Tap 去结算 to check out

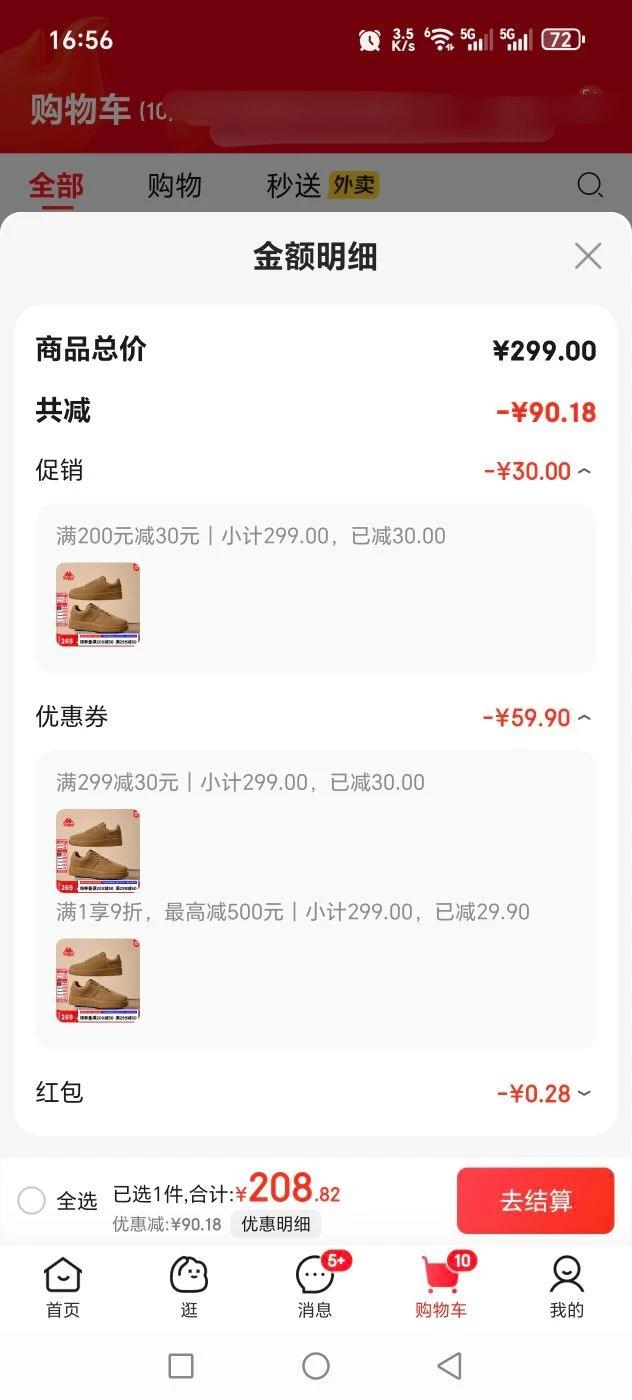click(535, 1201)
